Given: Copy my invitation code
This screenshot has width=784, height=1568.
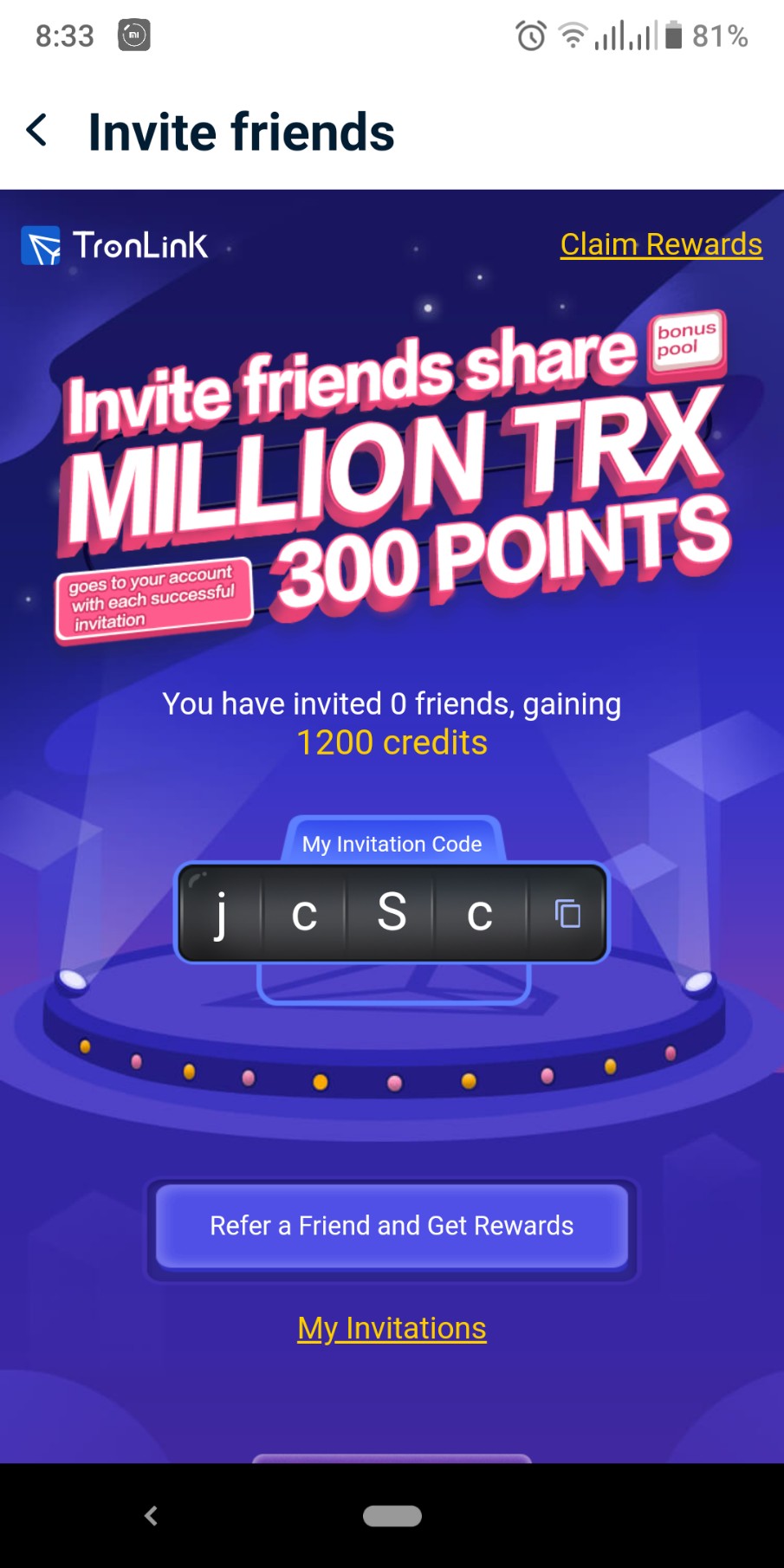Looking at the screenshot, I should [567, 913].
